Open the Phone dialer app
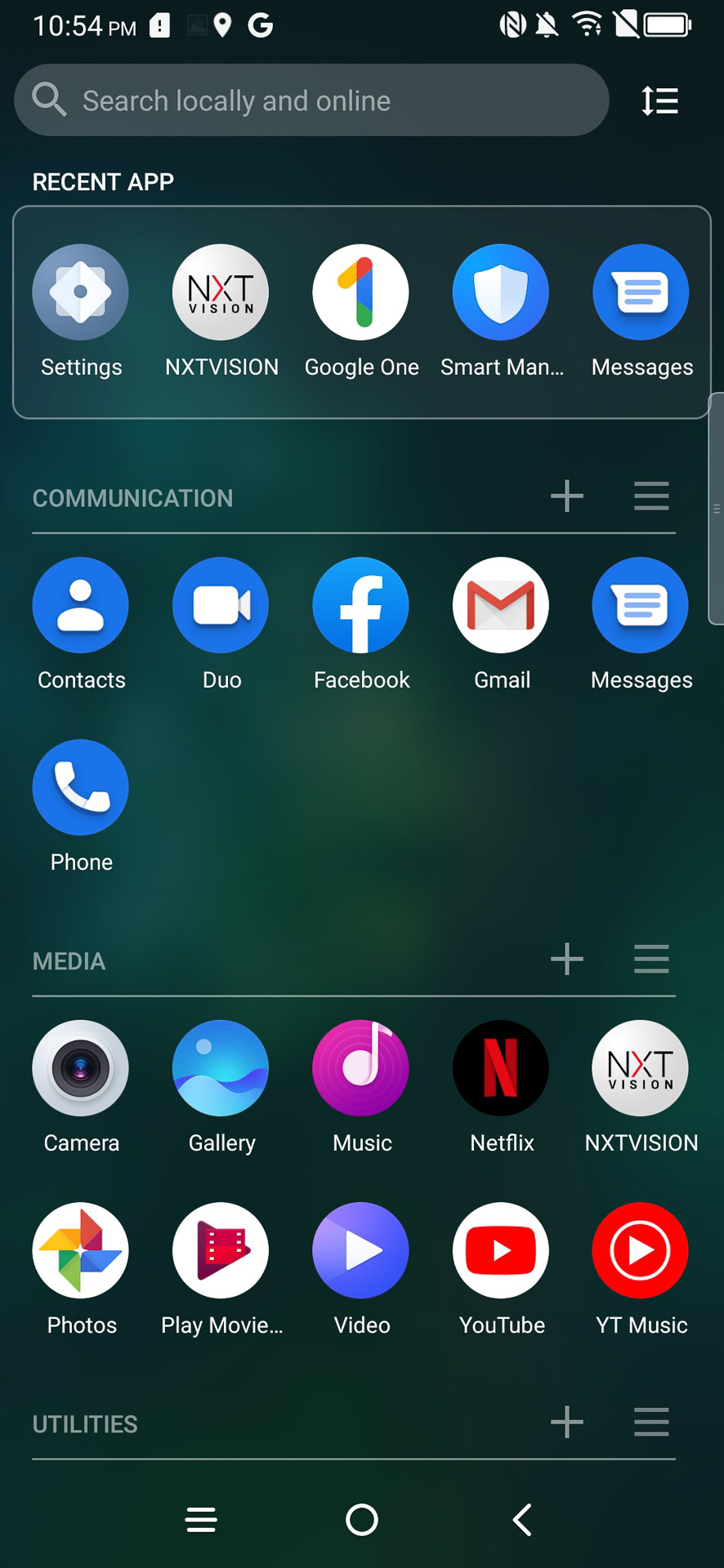Image resolution: width=724 pixels, height=1568 pixels. point(81,788)
